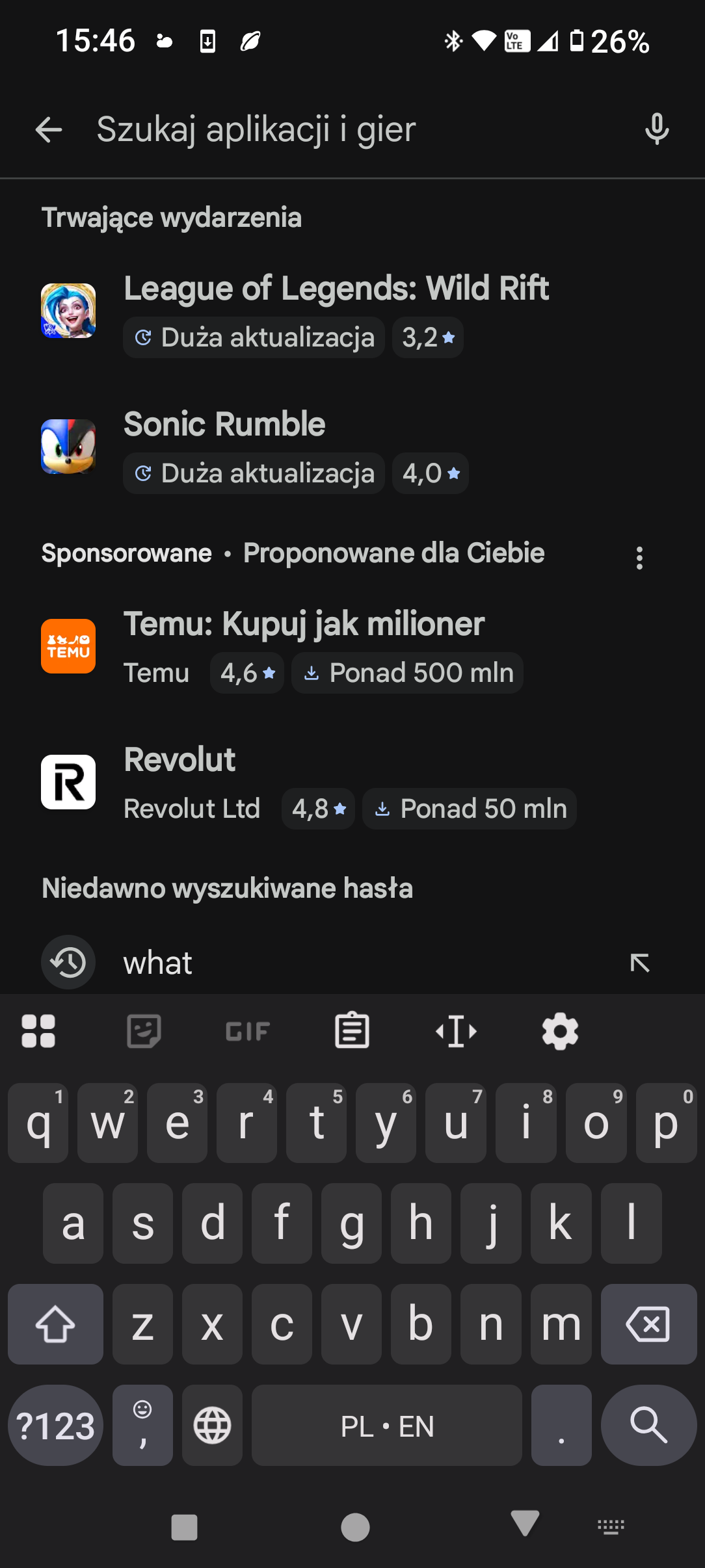Go back from the search screen
Screen dimensions: 705x1568
coord(49,129)
